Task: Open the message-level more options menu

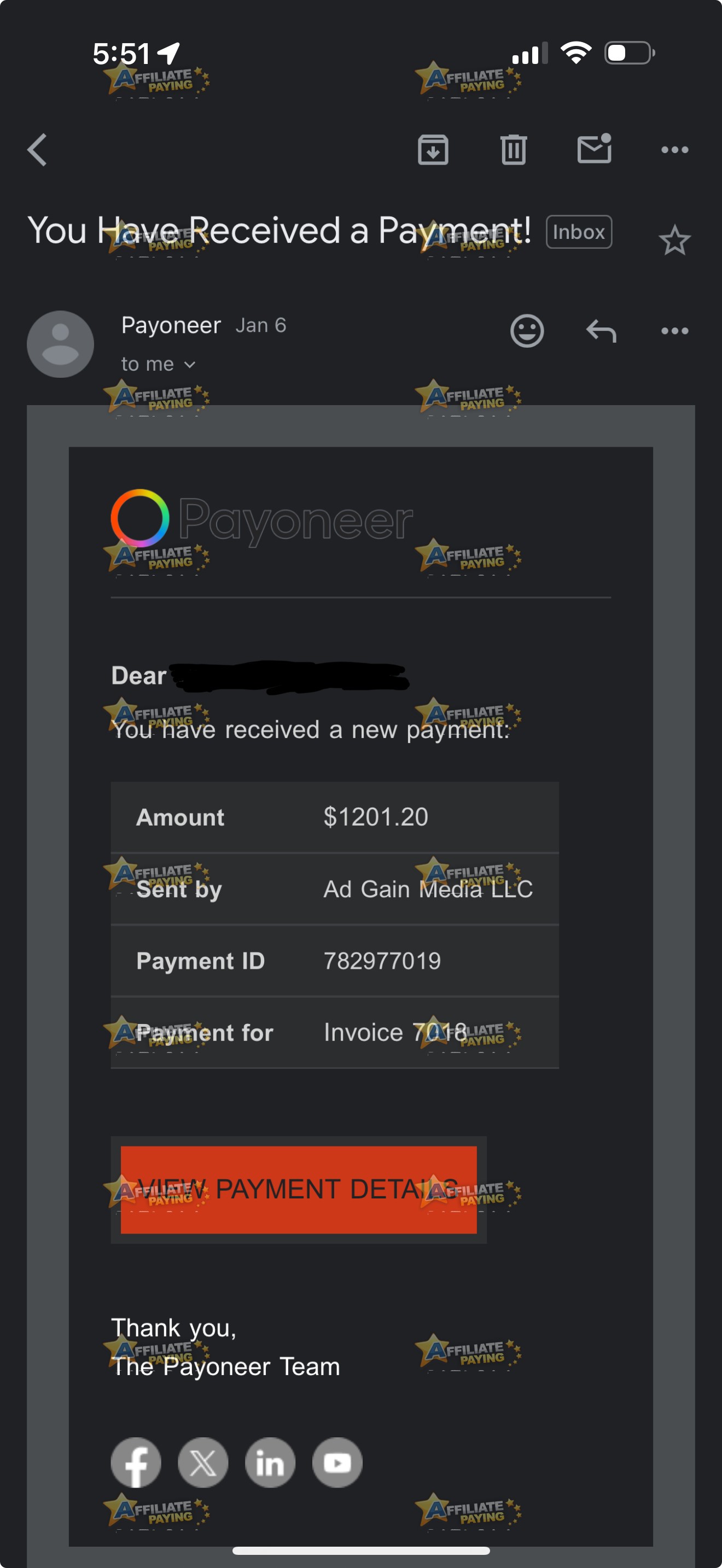Action: [x=674, y=331]
